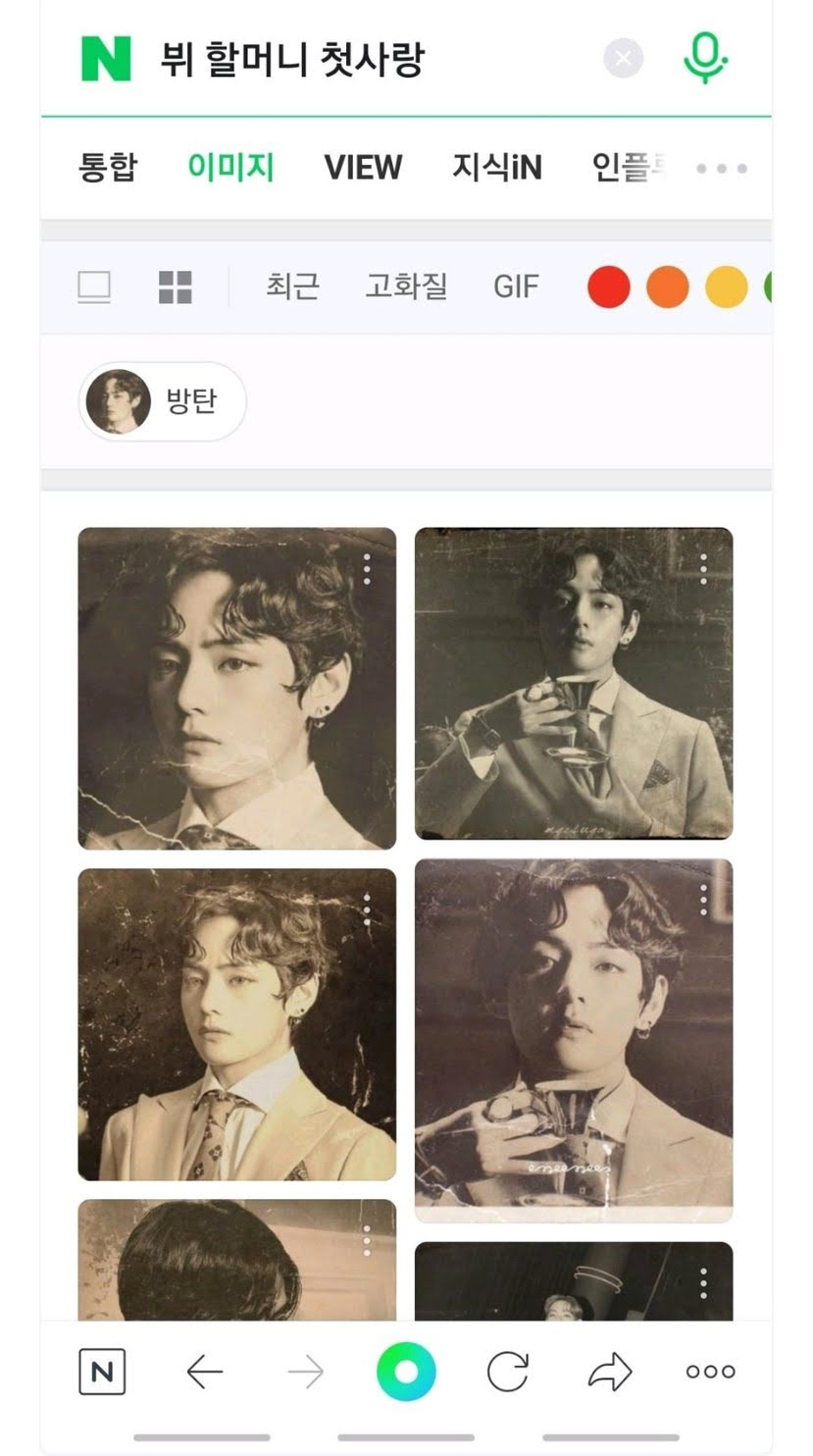Image resolution: width=813 pixels, height=1456 pixels.
Task: Start voice search with the microphone
Action: pos(704,57)
